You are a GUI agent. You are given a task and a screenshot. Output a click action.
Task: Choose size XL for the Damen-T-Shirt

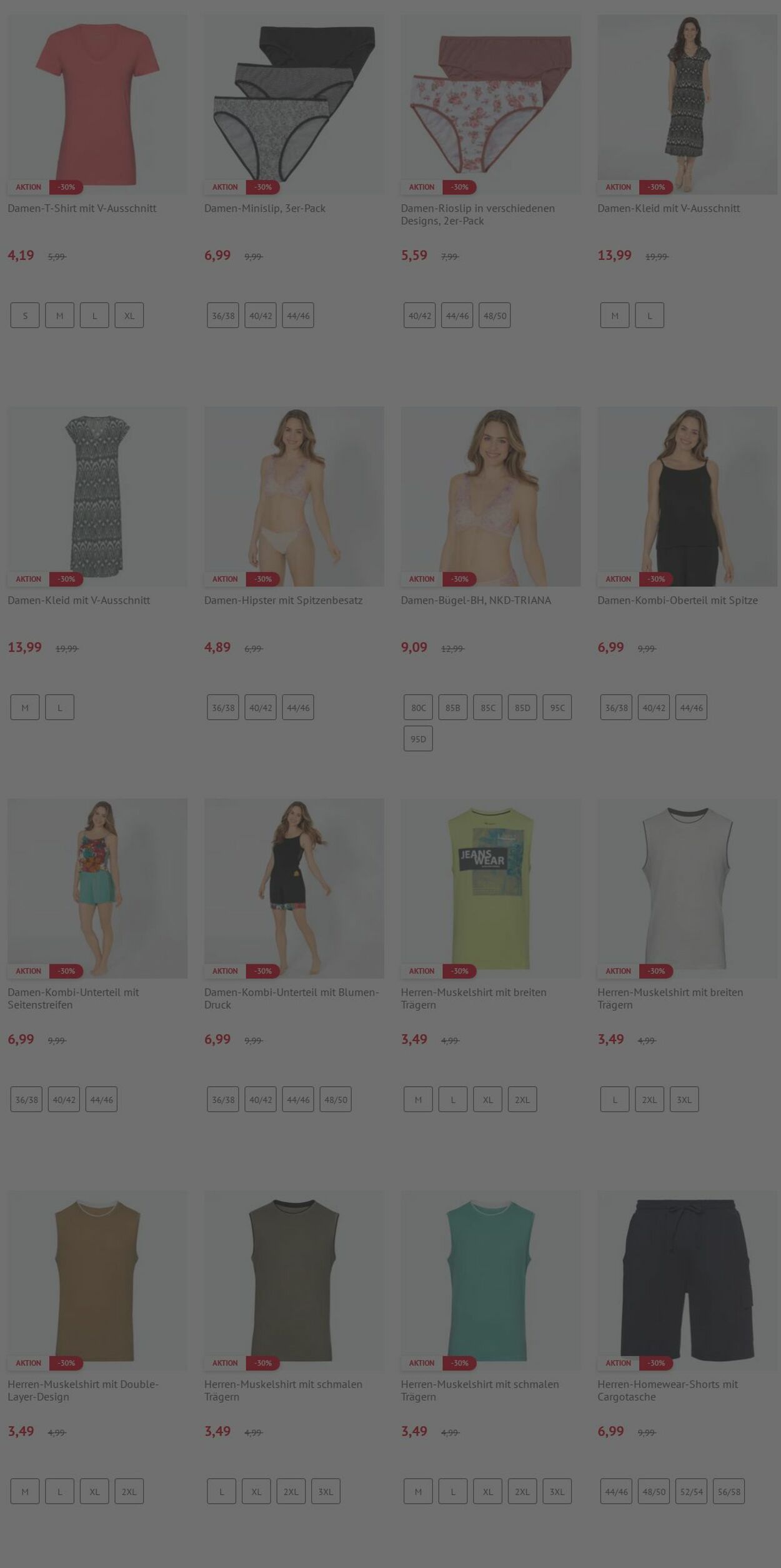tap(129, 316)
